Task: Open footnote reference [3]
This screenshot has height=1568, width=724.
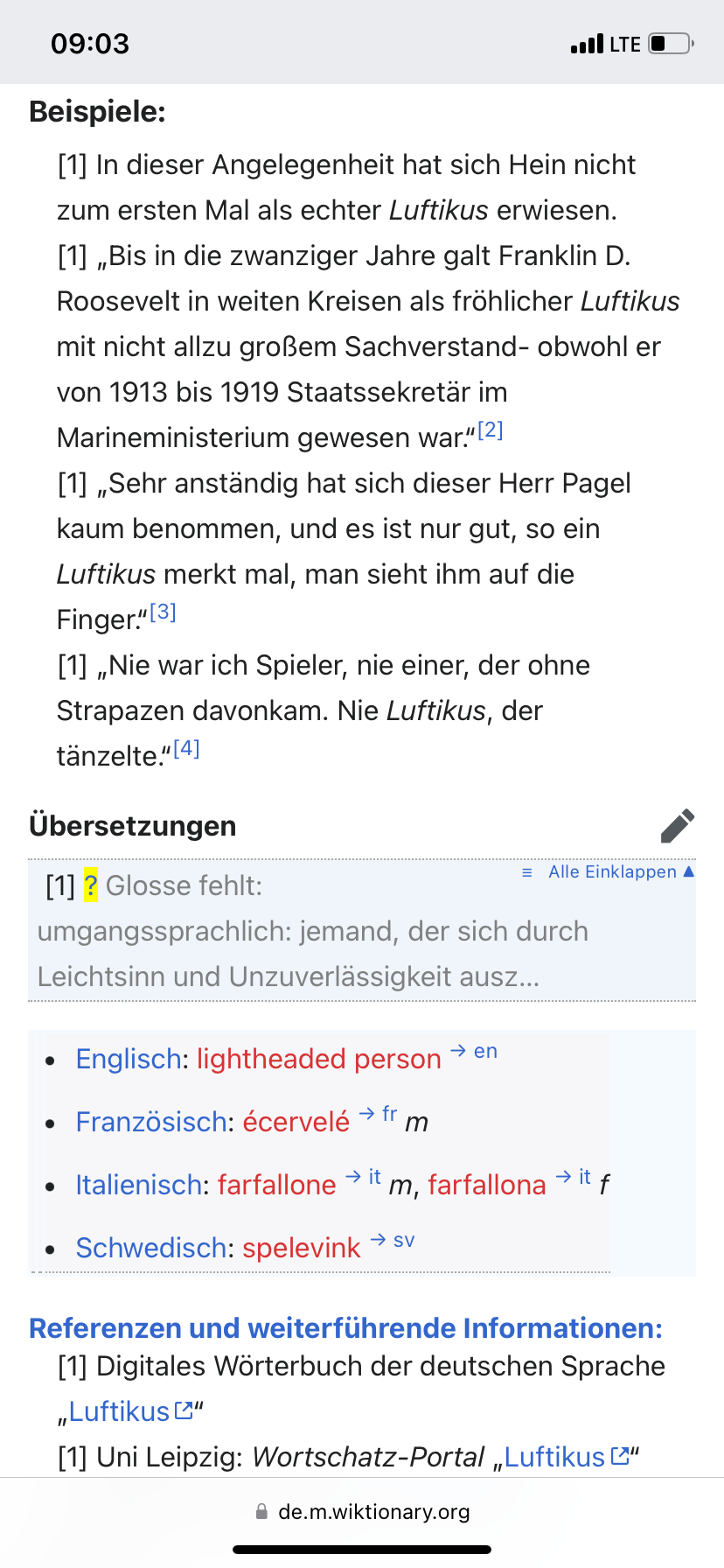Action: coord(164,612)
